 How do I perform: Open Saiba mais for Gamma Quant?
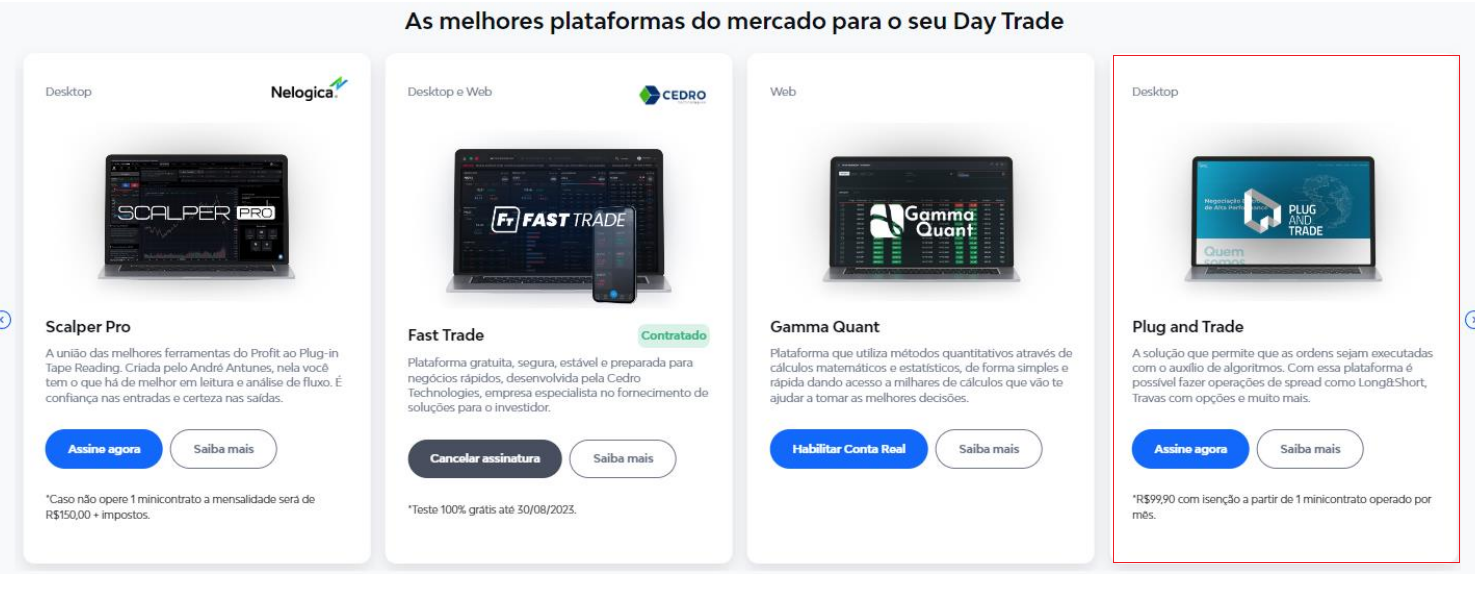click(988, 449)
